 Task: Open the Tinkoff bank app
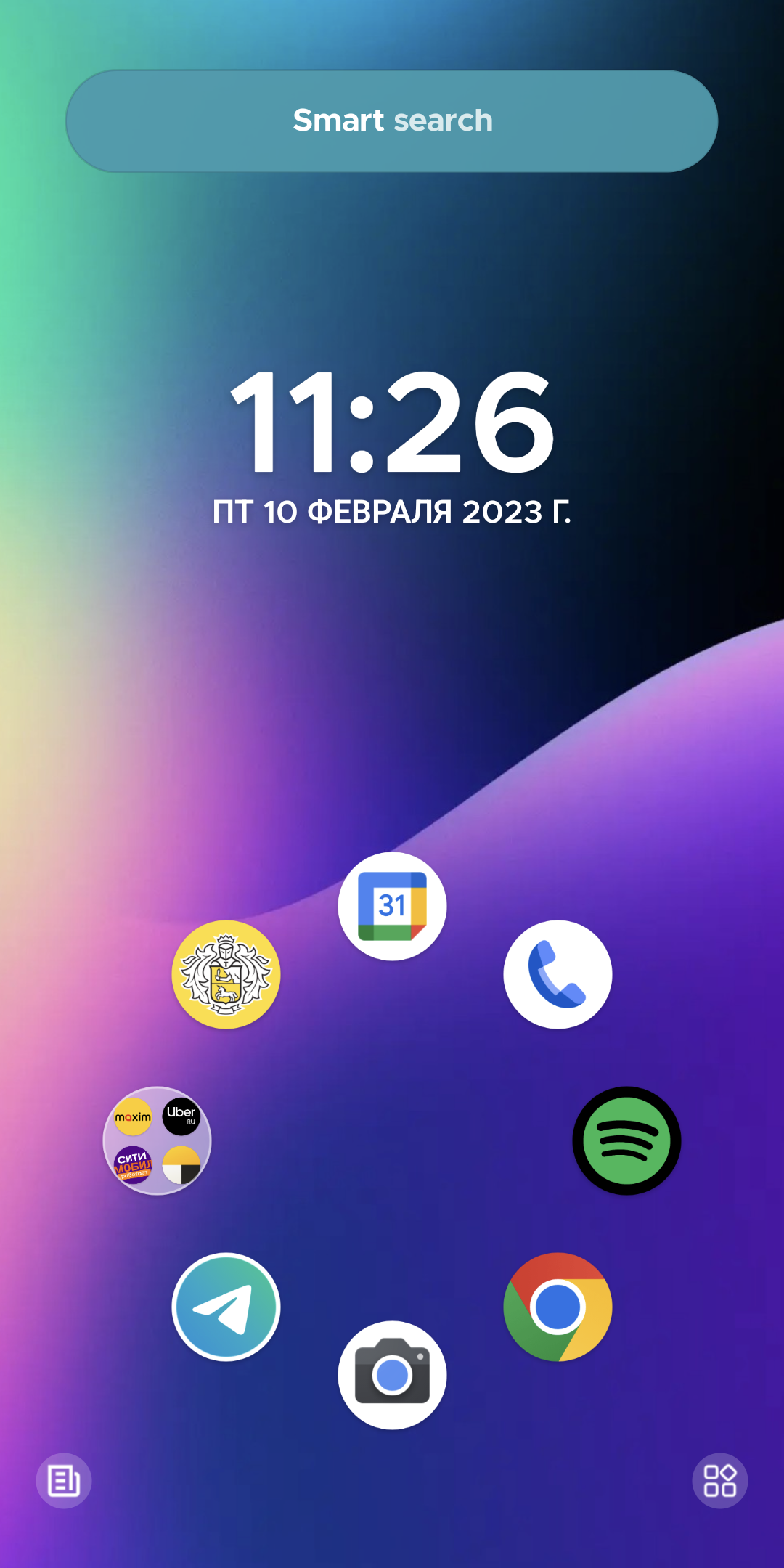(226, 974)
